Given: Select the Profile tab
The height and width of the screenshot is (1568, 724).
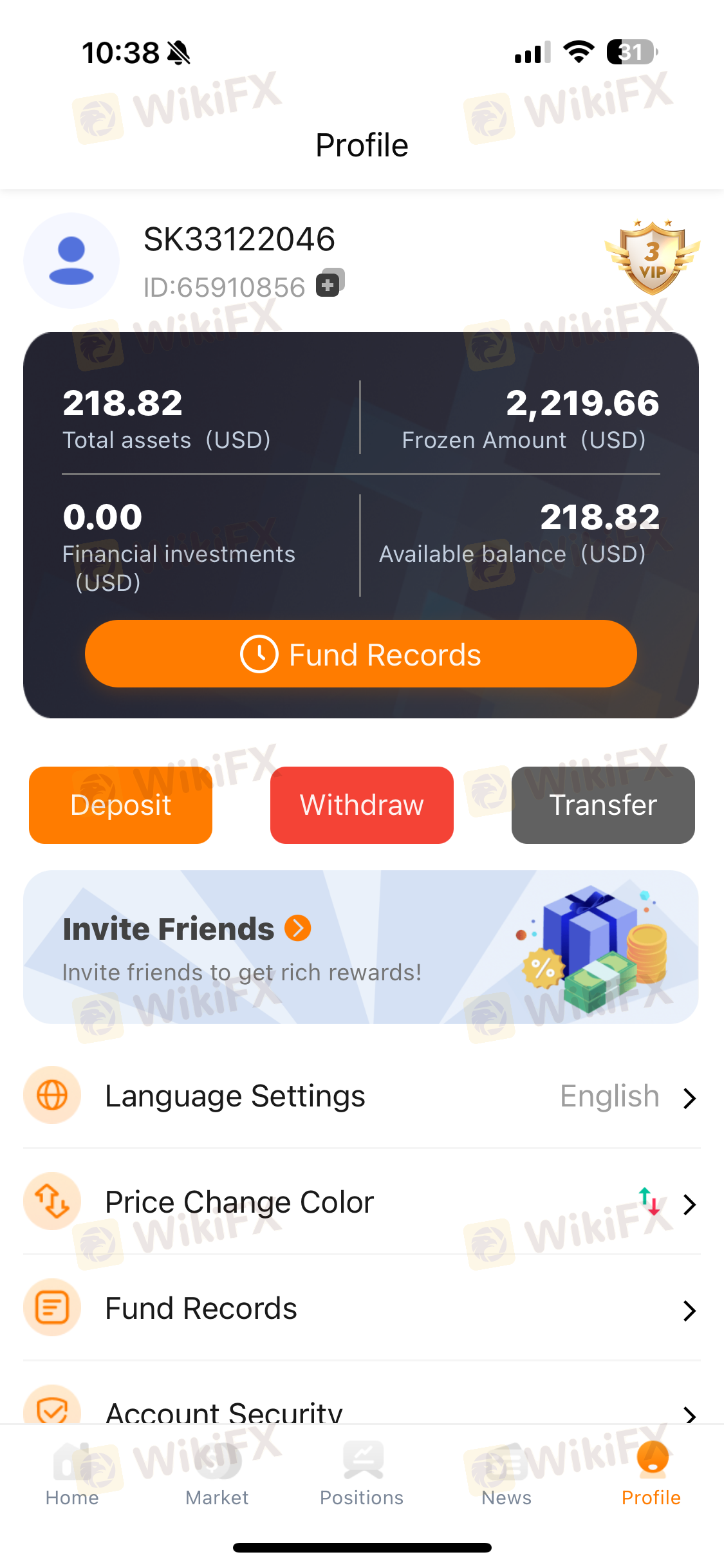Looking at the screenshot, I should [x=651, y=1475].
